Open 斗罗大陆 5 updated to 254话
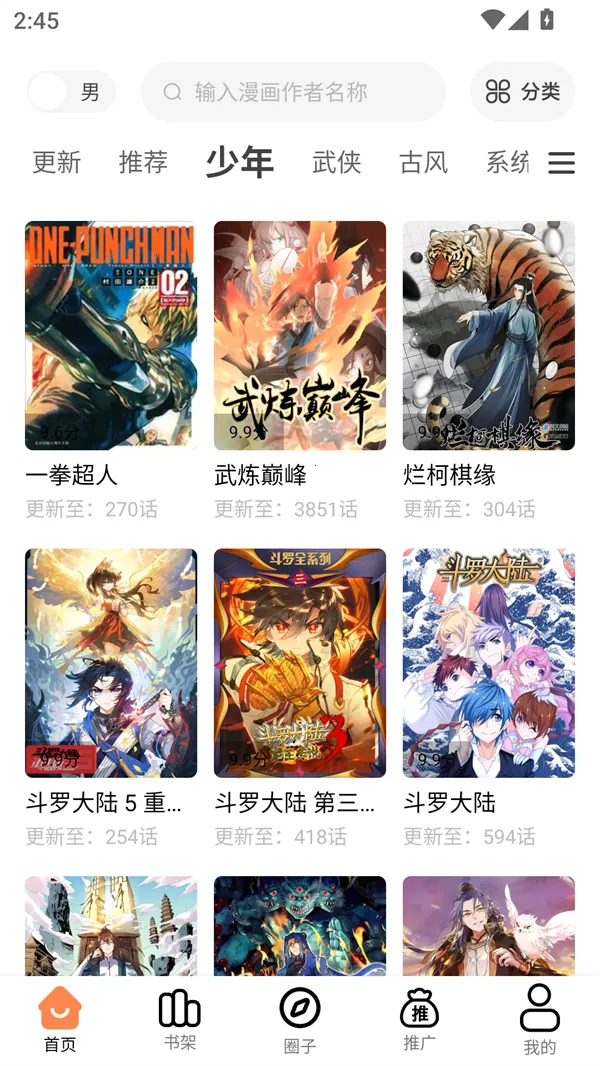Viewport: 600px width, 1066px height. point(111,663)
